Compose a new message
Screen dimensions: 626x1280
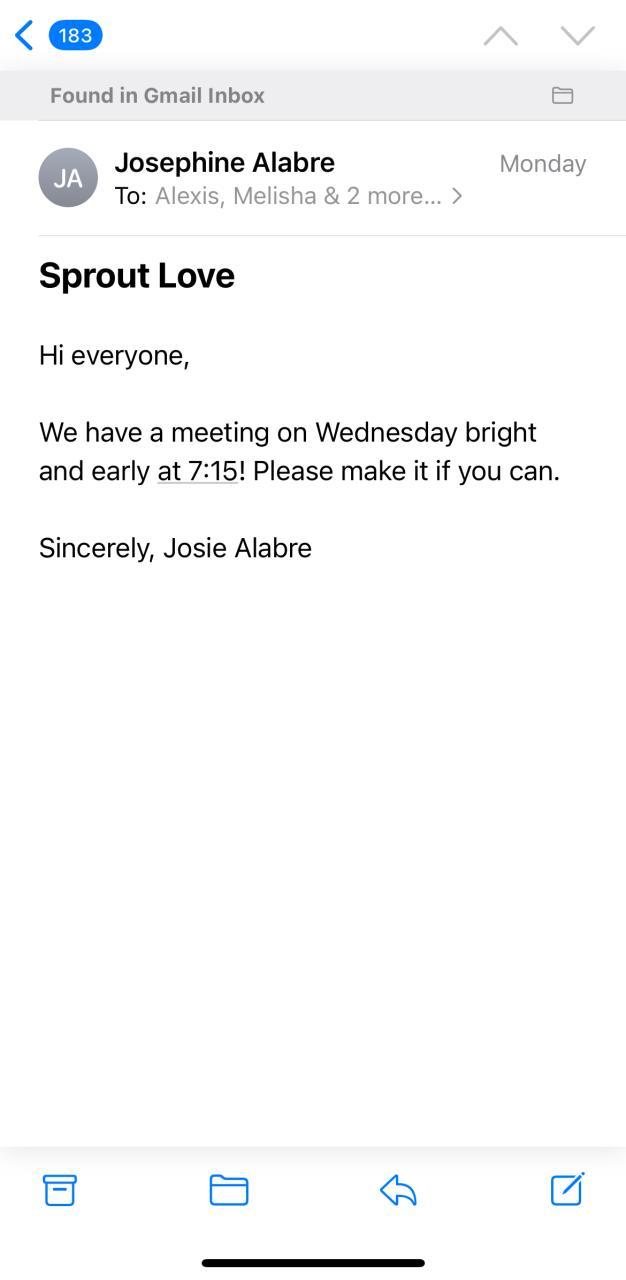click(567, 1188)
